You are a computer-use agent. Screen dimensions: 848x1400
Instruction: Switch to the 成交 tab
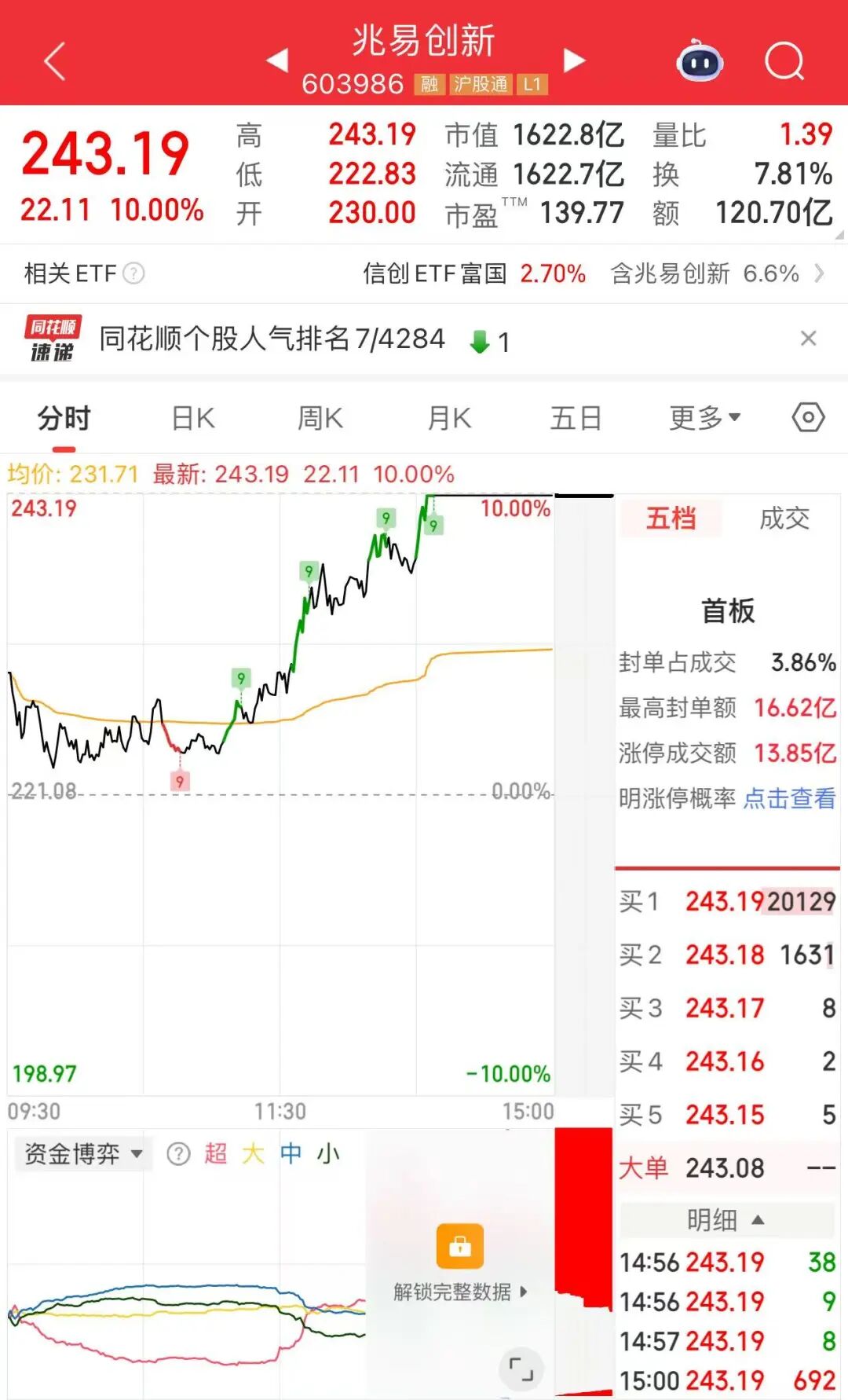[x=784, y=519]
